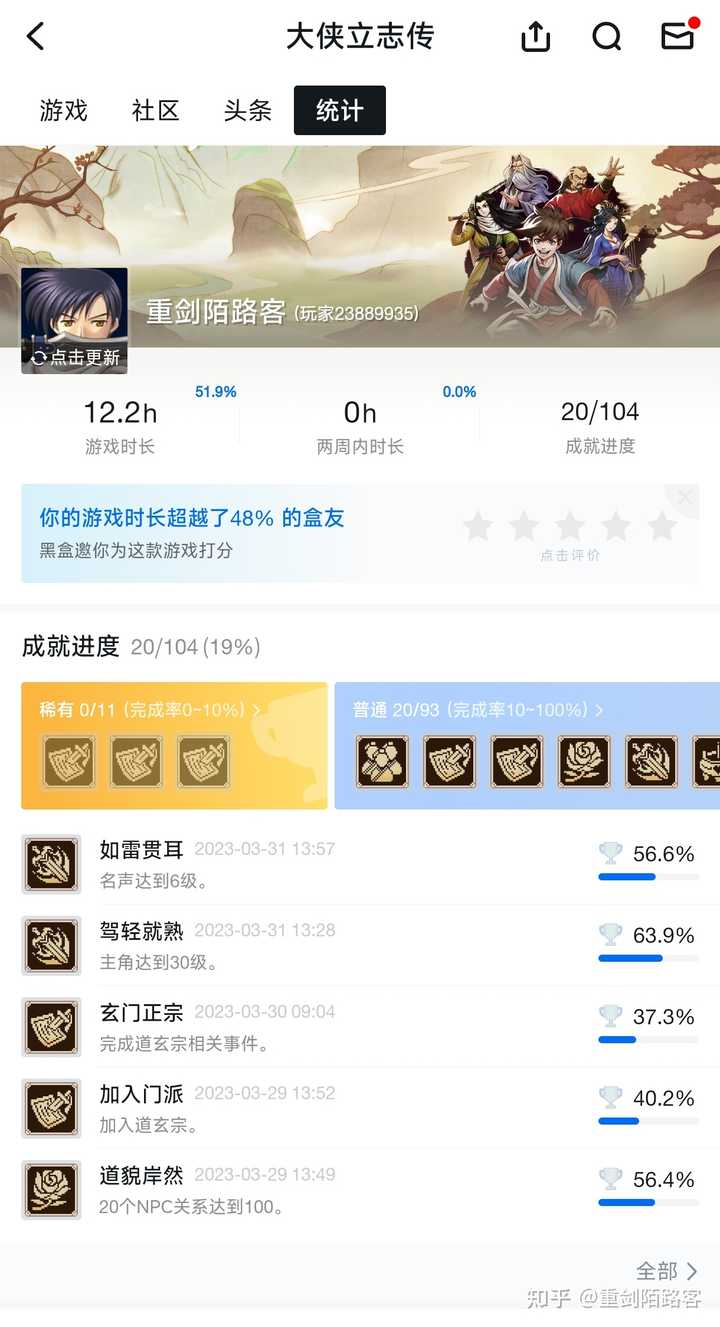Open the 稀有 0/11 achievements card
The image size is (720, 1327).
point(174,746)
